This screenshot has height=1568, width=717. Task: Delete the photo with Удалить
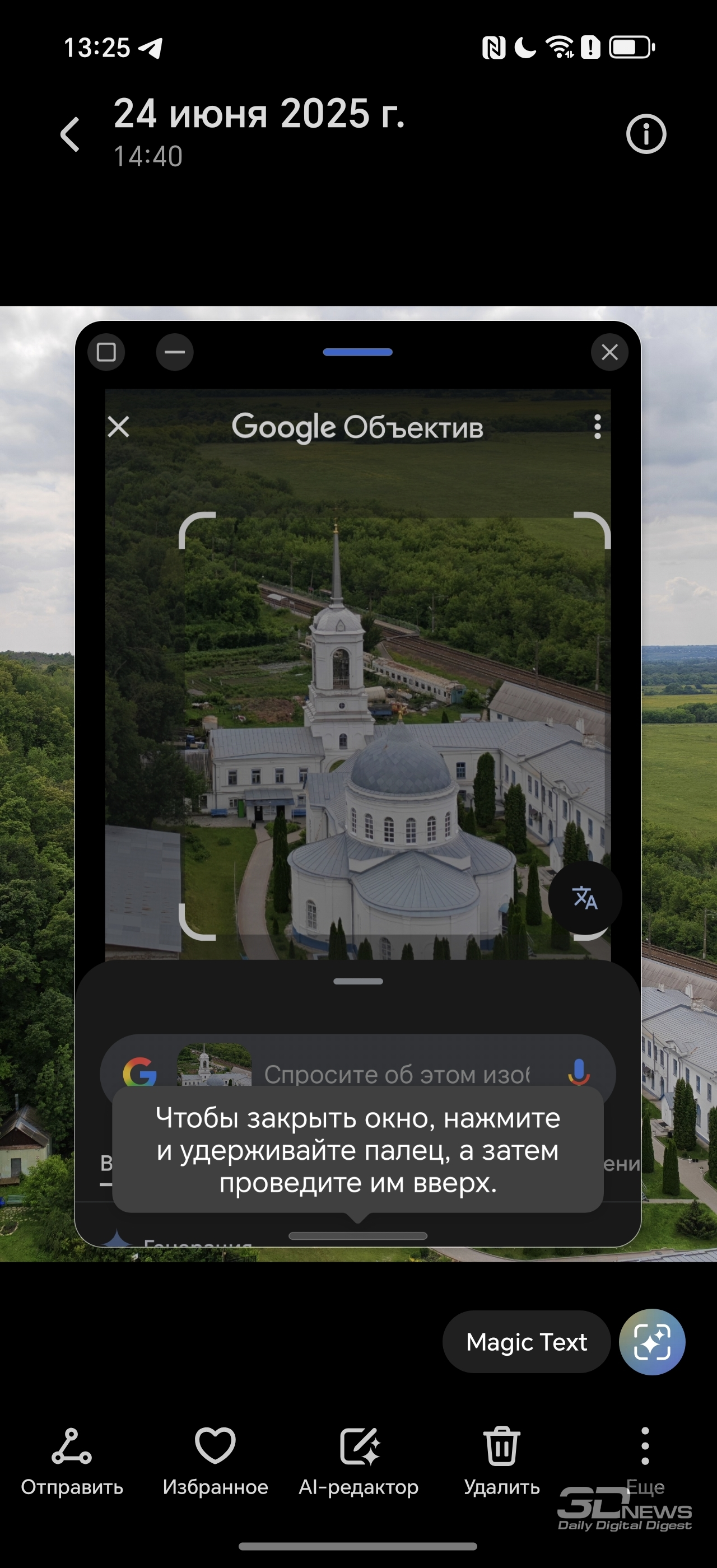tap(501, 1462)
